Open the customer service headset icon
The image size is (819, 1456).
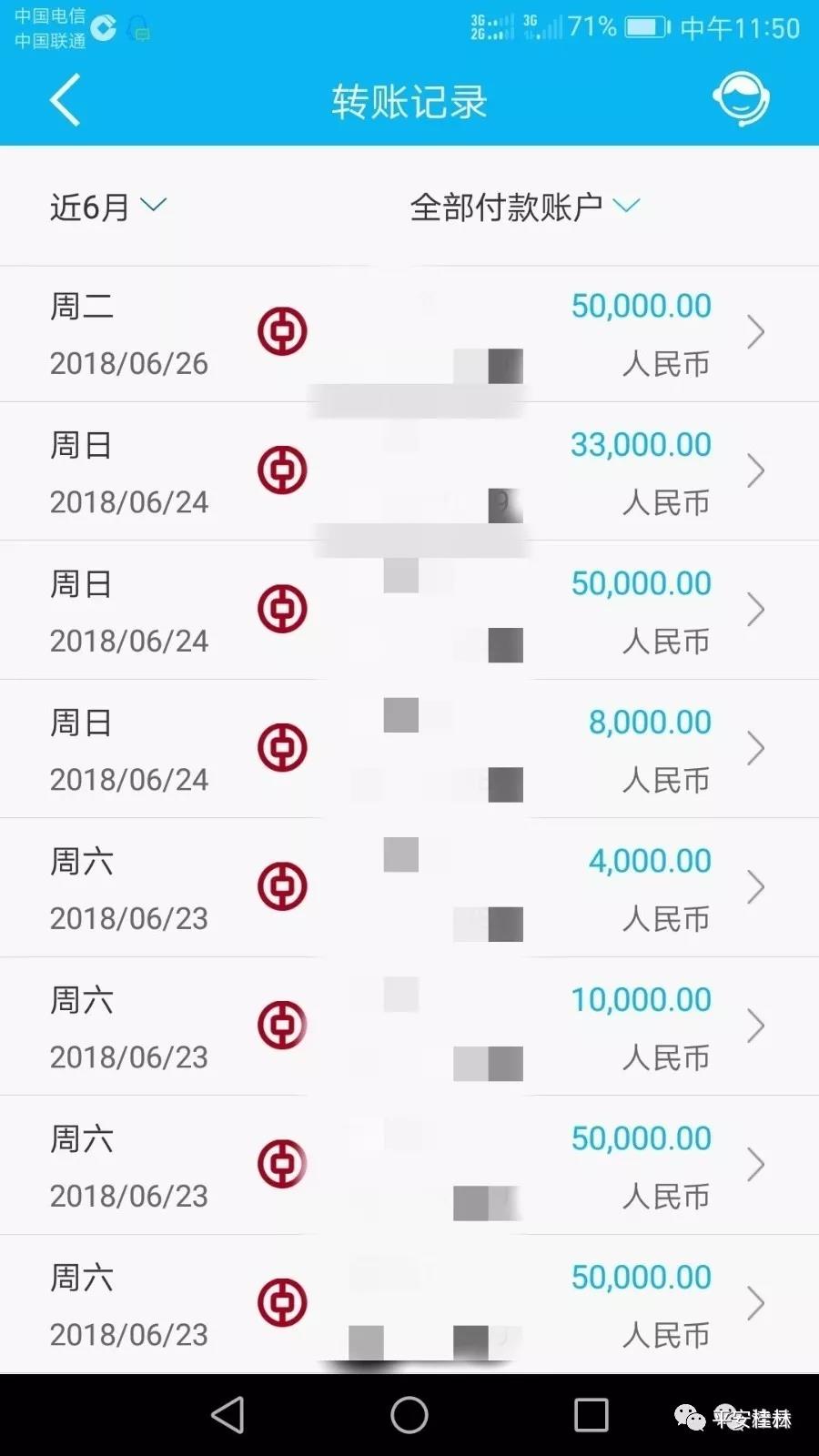pyautogui.click(x=741, y=99)
